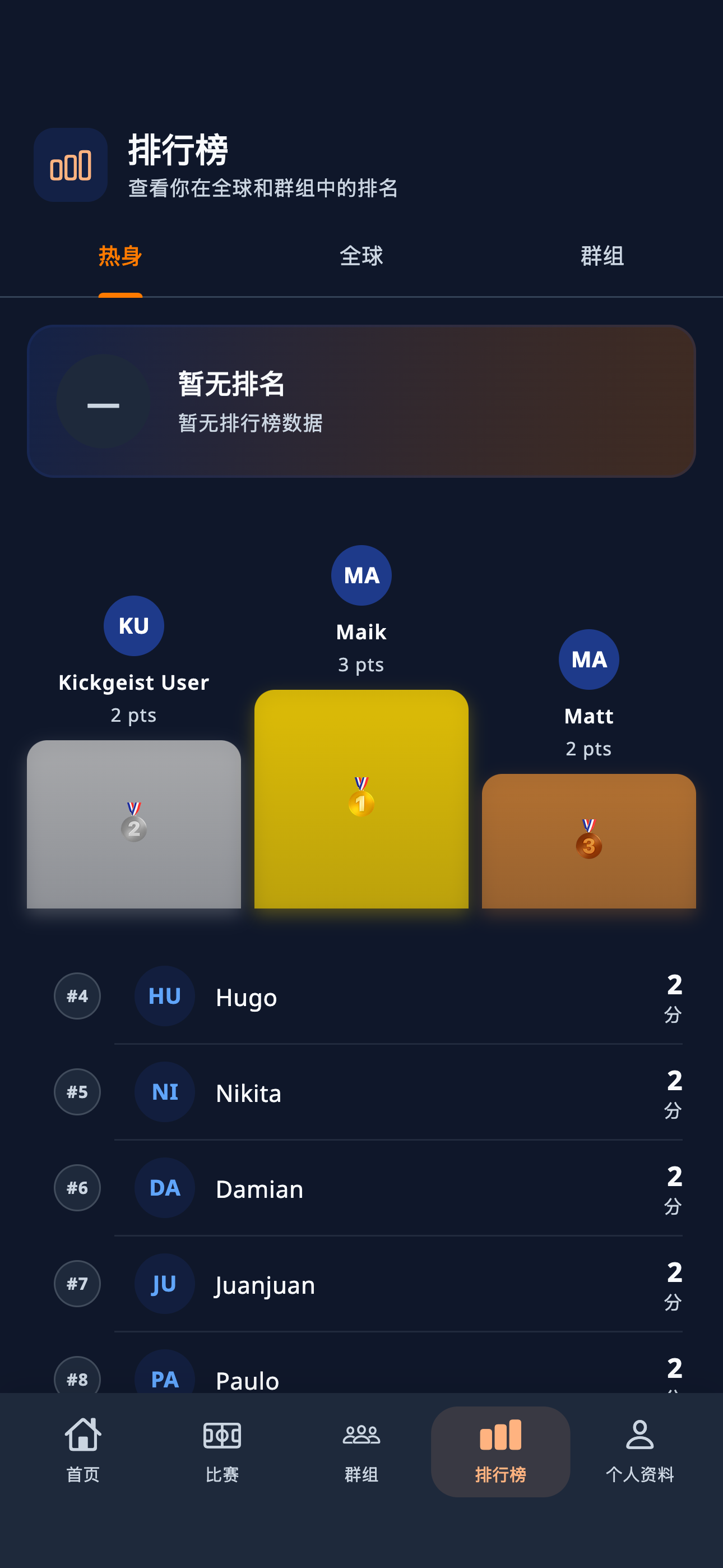Open Damian's leaderboard entry
The height and width of the screenshot is (1568, 723).
click(361, 1188)
